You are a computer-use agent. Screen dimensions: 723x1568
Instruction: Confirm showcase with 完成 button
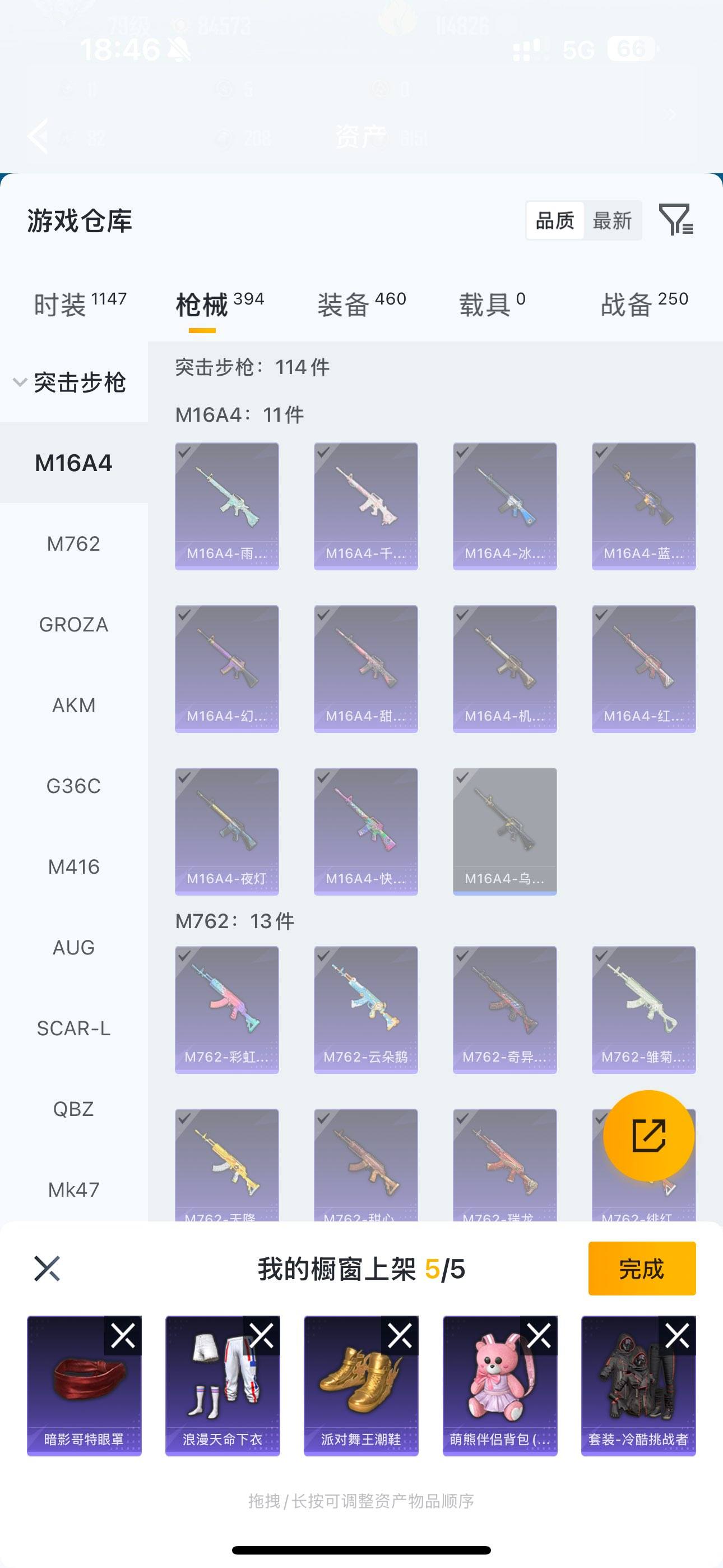641,1269
